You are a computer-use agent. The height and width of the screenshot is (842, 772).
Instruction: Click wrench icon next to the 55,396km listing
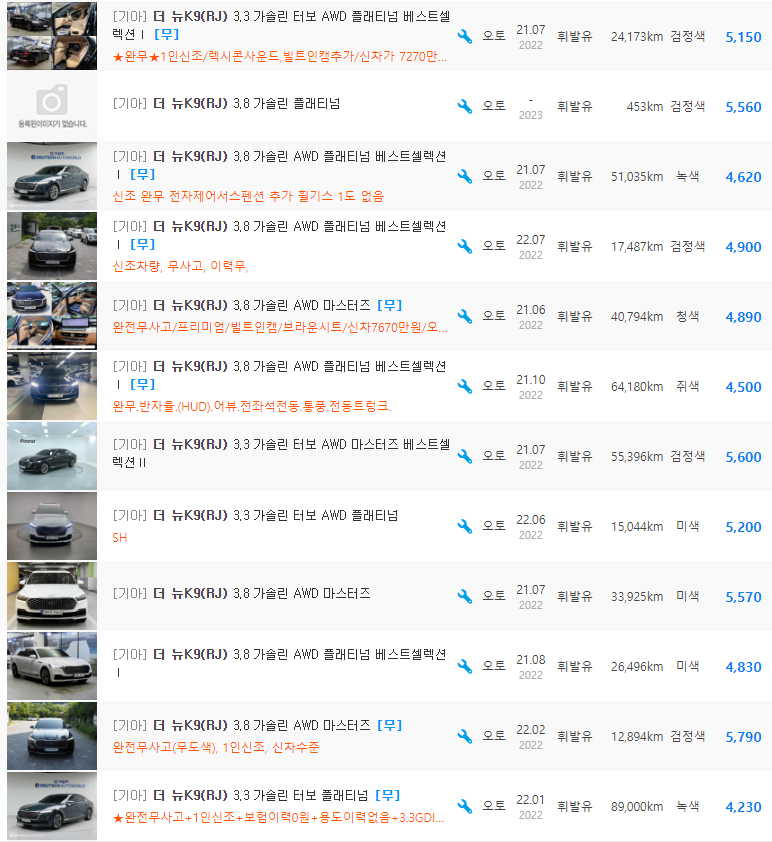(x=464, y=456)
